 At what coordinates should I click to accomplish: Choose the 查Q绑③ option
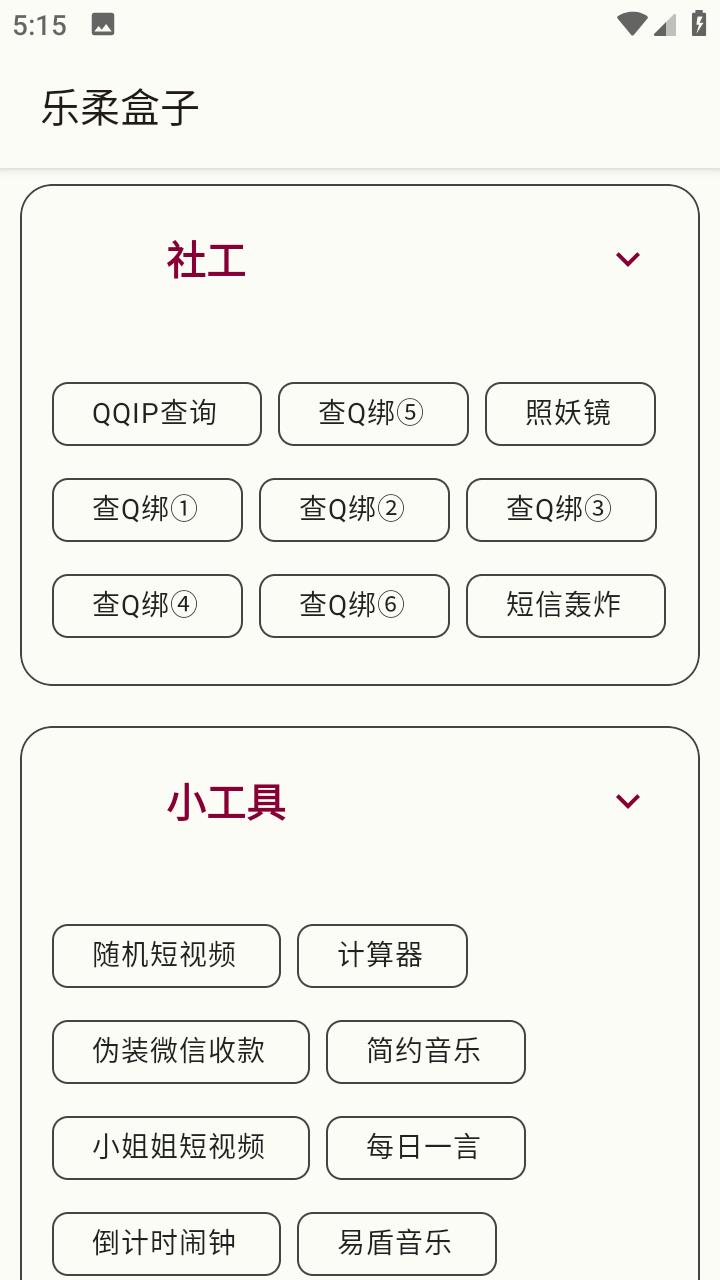tap(561, 509)
